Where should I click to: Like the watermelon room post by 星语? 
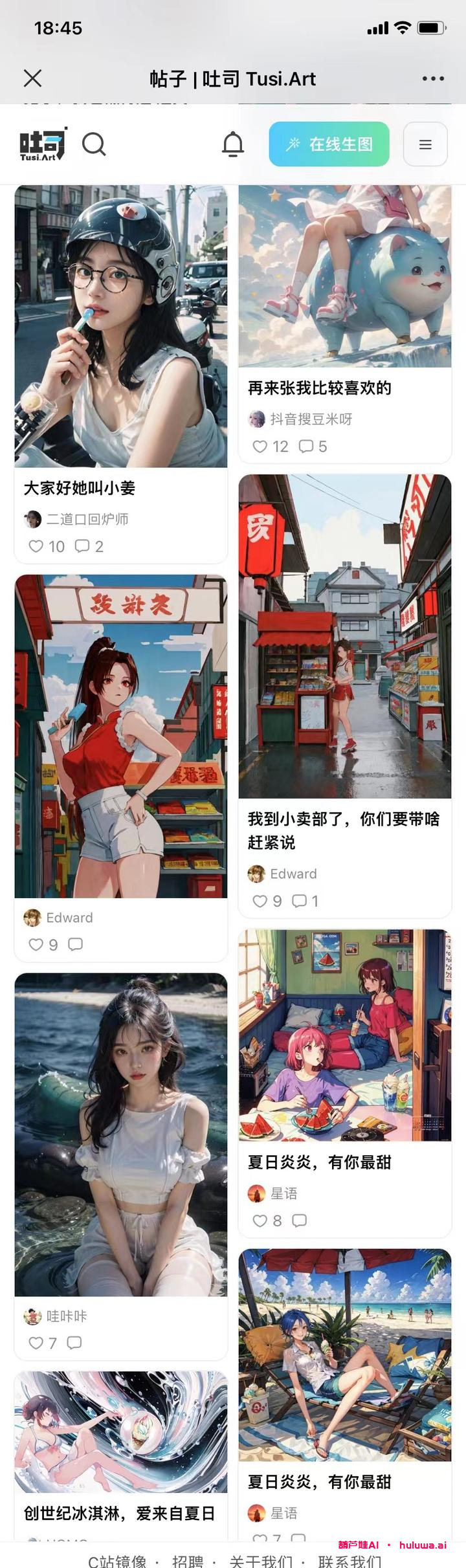click(260, 1220)
